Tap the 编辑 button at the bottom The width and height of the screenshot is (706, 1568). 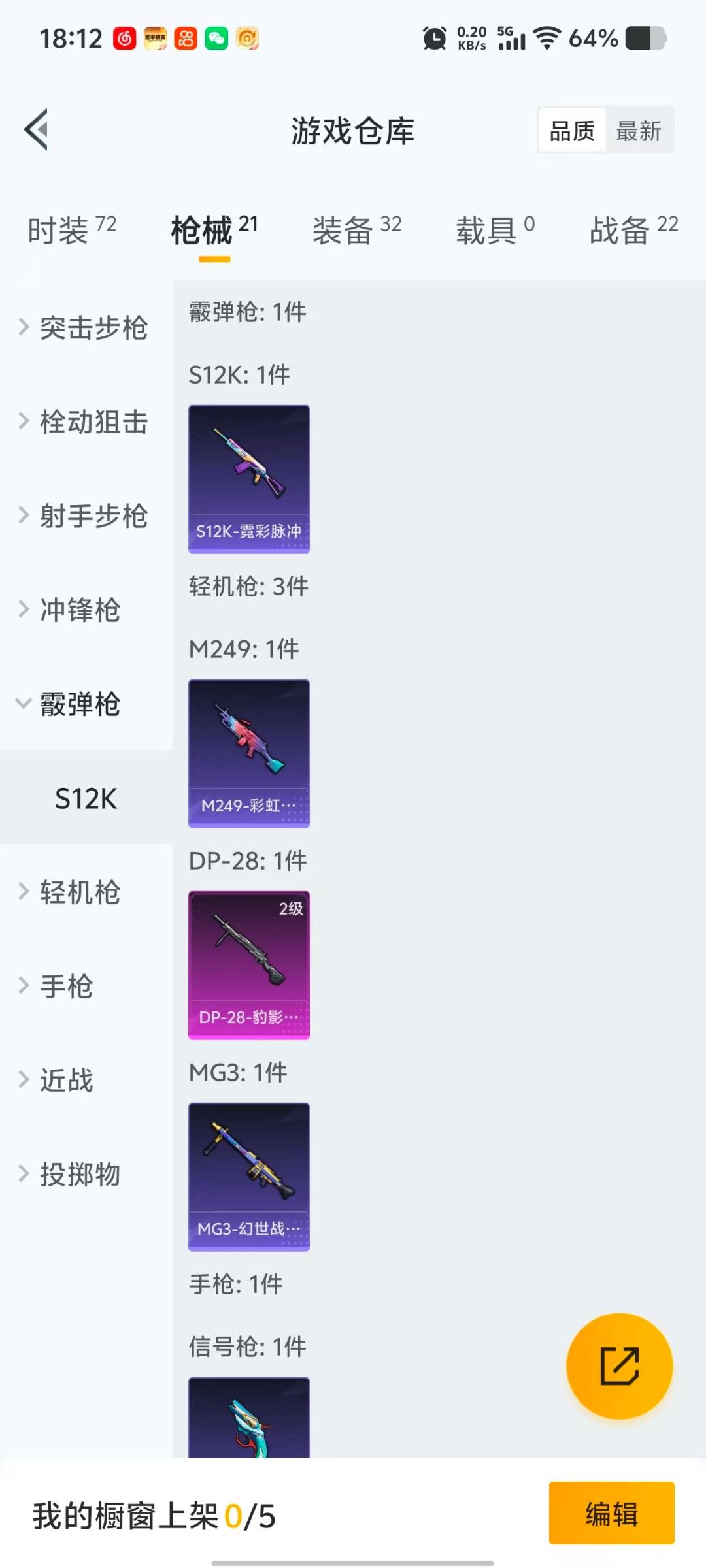click(x=611, y=1514)
